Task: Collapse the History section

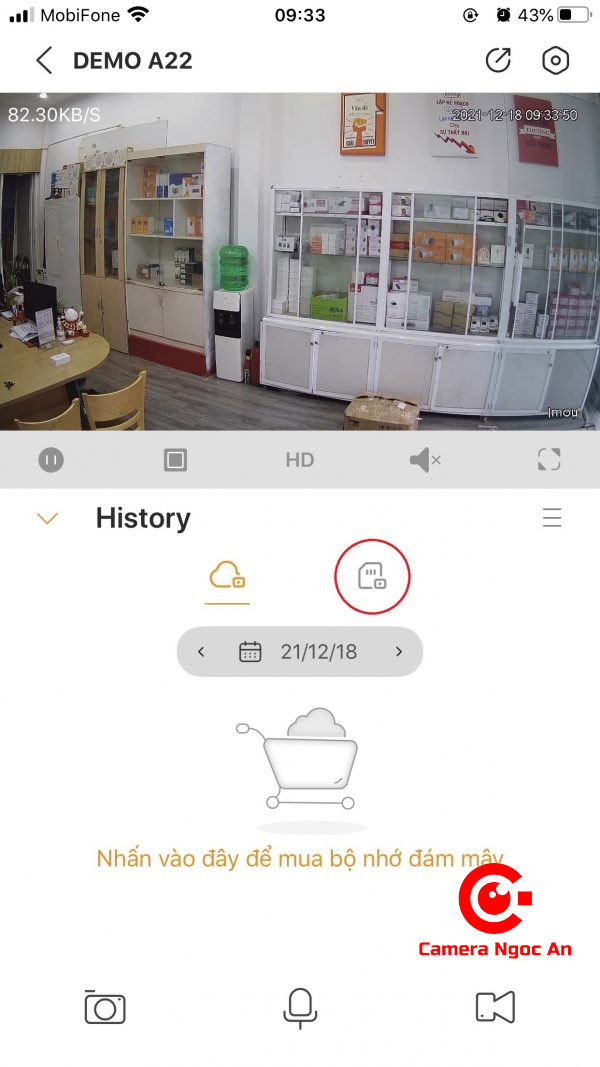Action: coord(47,518)
